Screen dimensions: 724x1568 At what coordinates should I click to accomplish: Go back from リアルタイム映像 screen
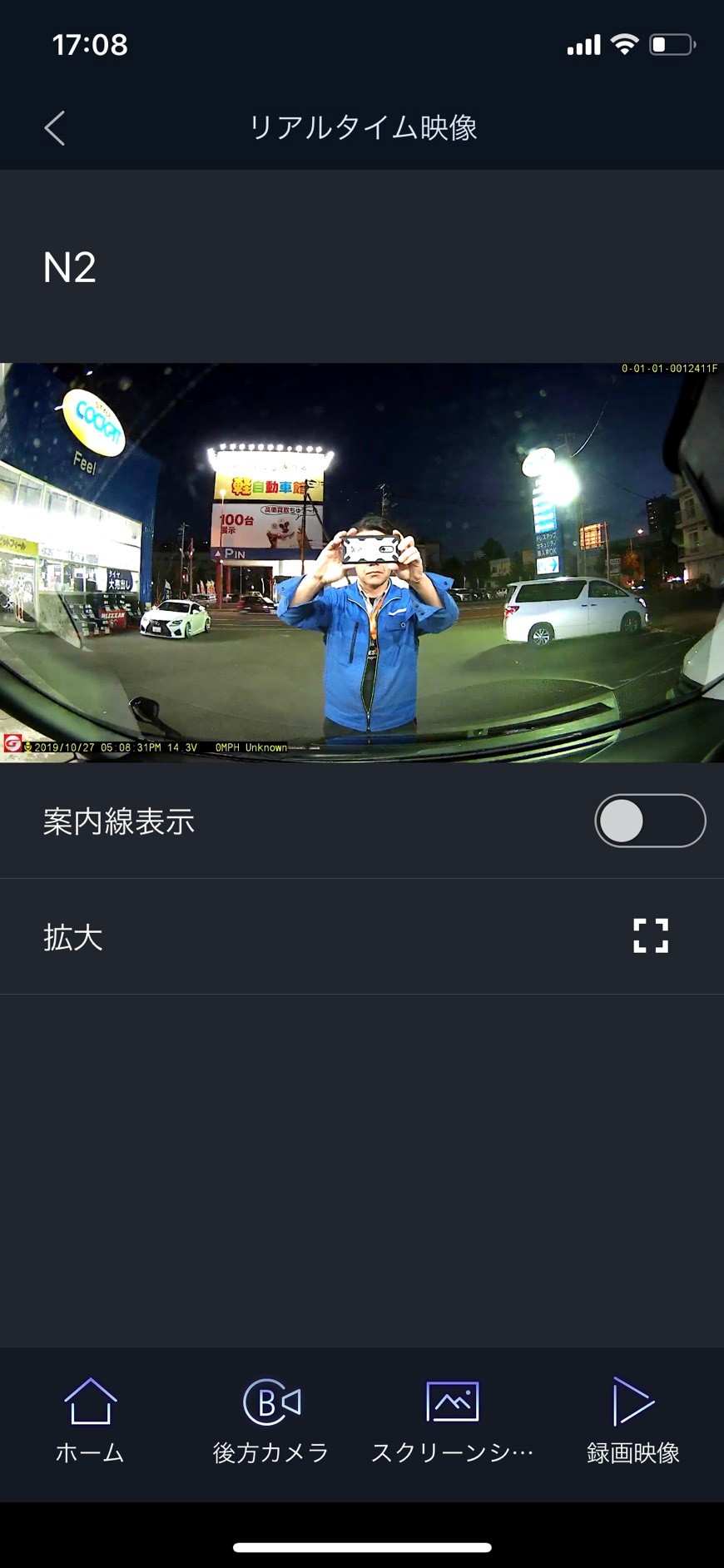click(x=55, y=128)
